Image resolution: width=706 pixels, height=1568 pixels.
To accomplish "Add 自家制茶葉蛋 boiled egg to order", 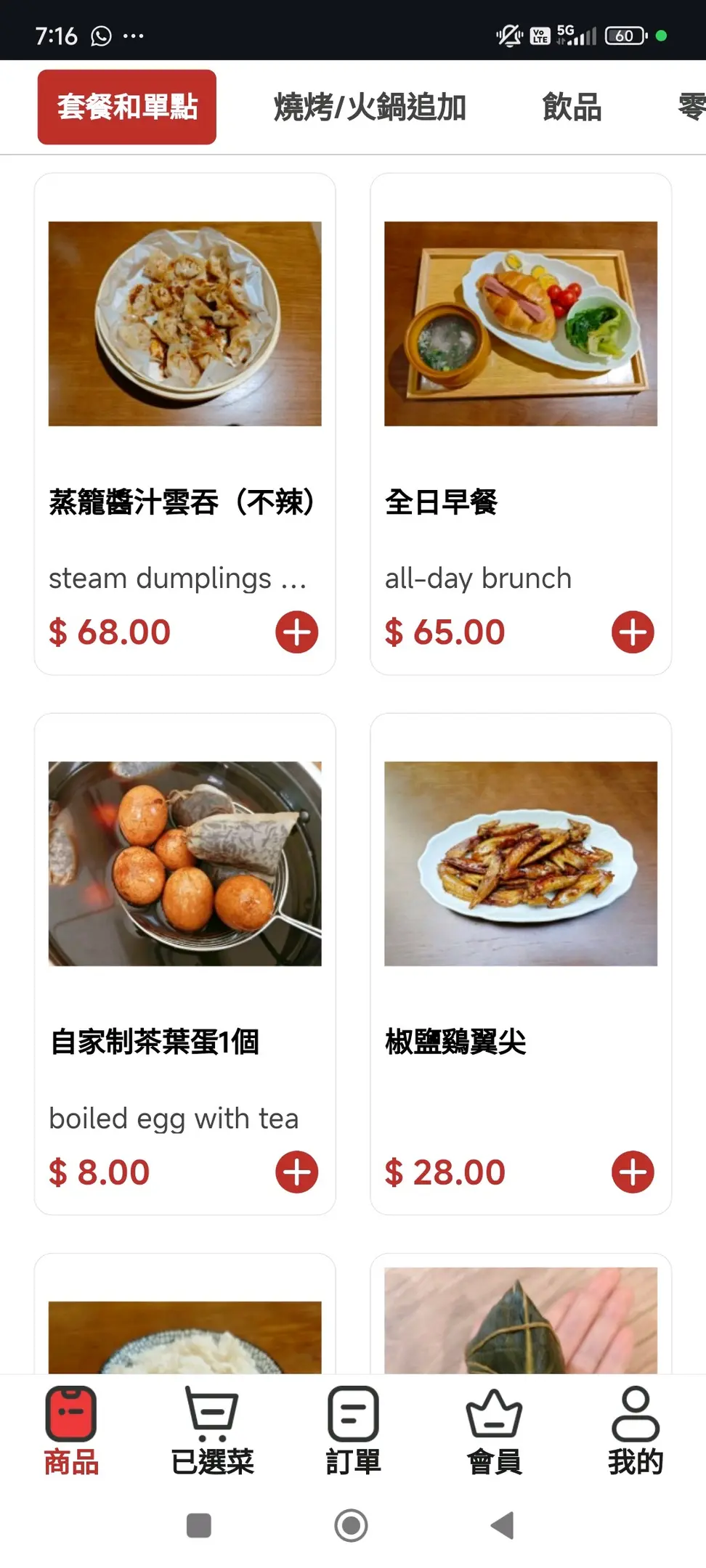I will click(296, 1172).
